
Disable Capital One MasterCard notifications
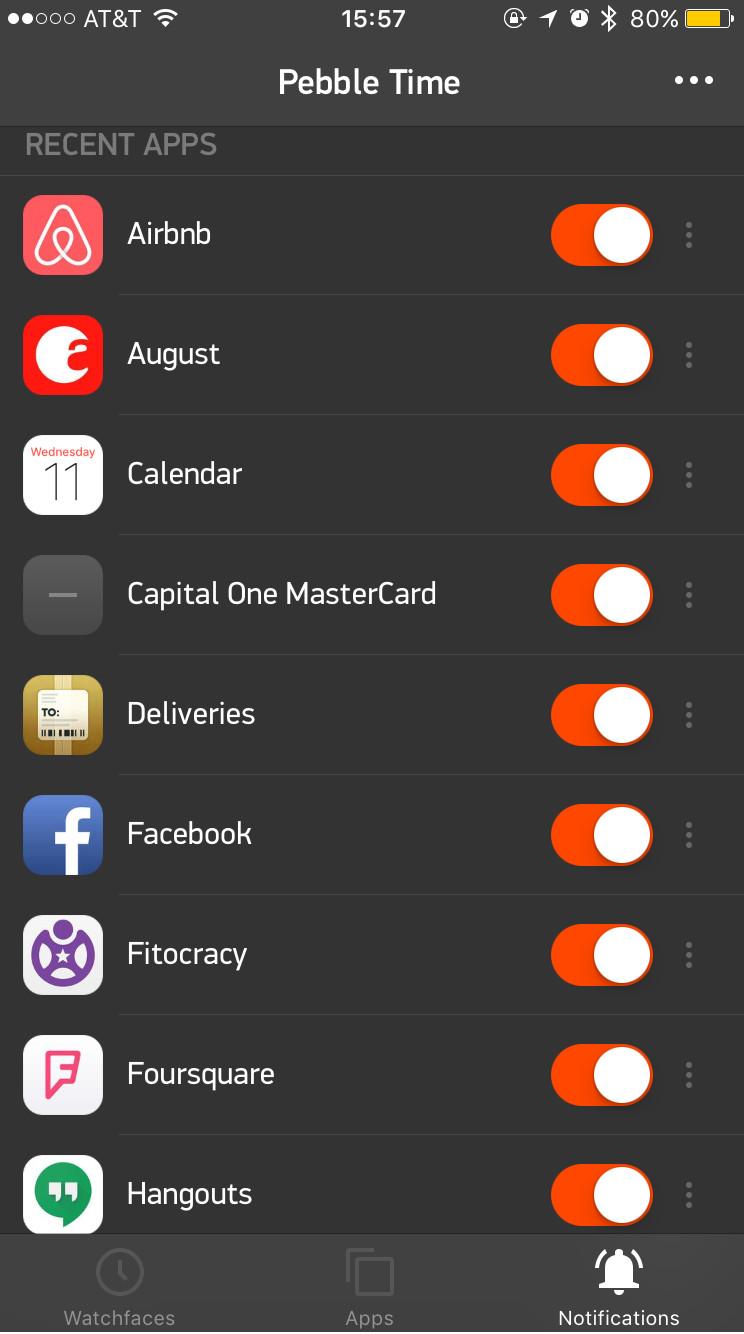tap(601, 595)
